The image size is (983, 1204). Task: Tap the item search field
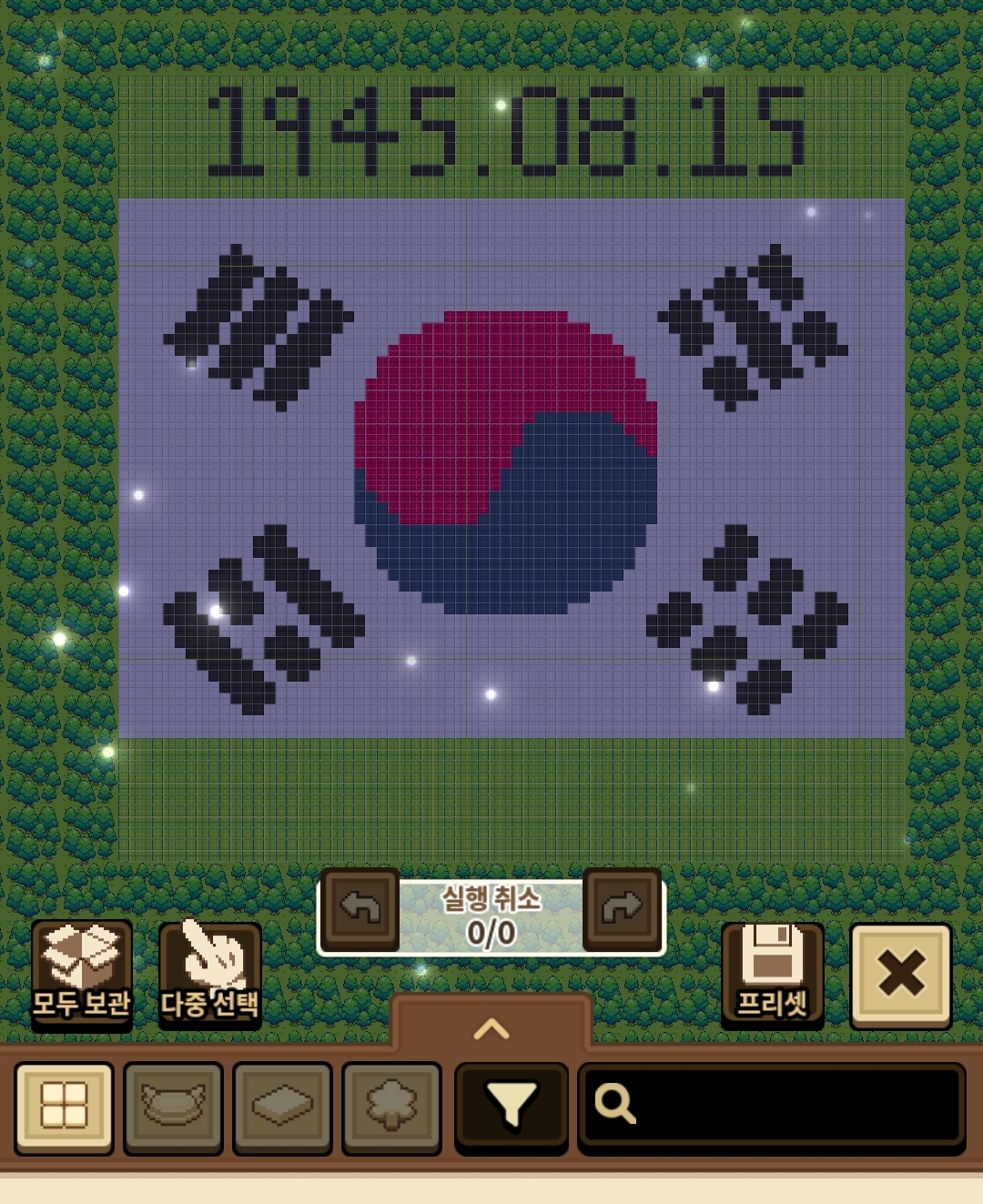click(x=772, y=1107)
